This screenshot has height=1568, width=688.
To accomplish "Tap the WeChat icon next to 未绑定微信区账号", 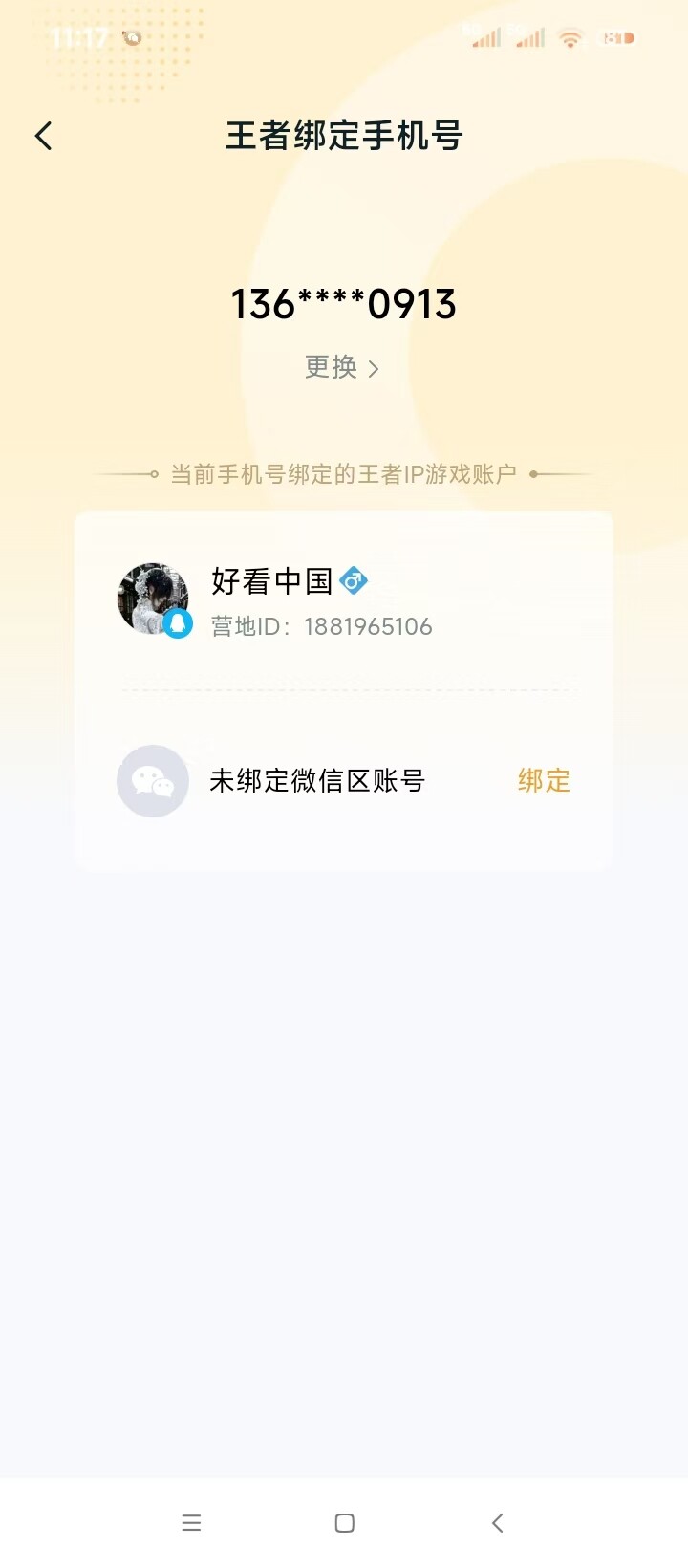I will tap(153, 781).
